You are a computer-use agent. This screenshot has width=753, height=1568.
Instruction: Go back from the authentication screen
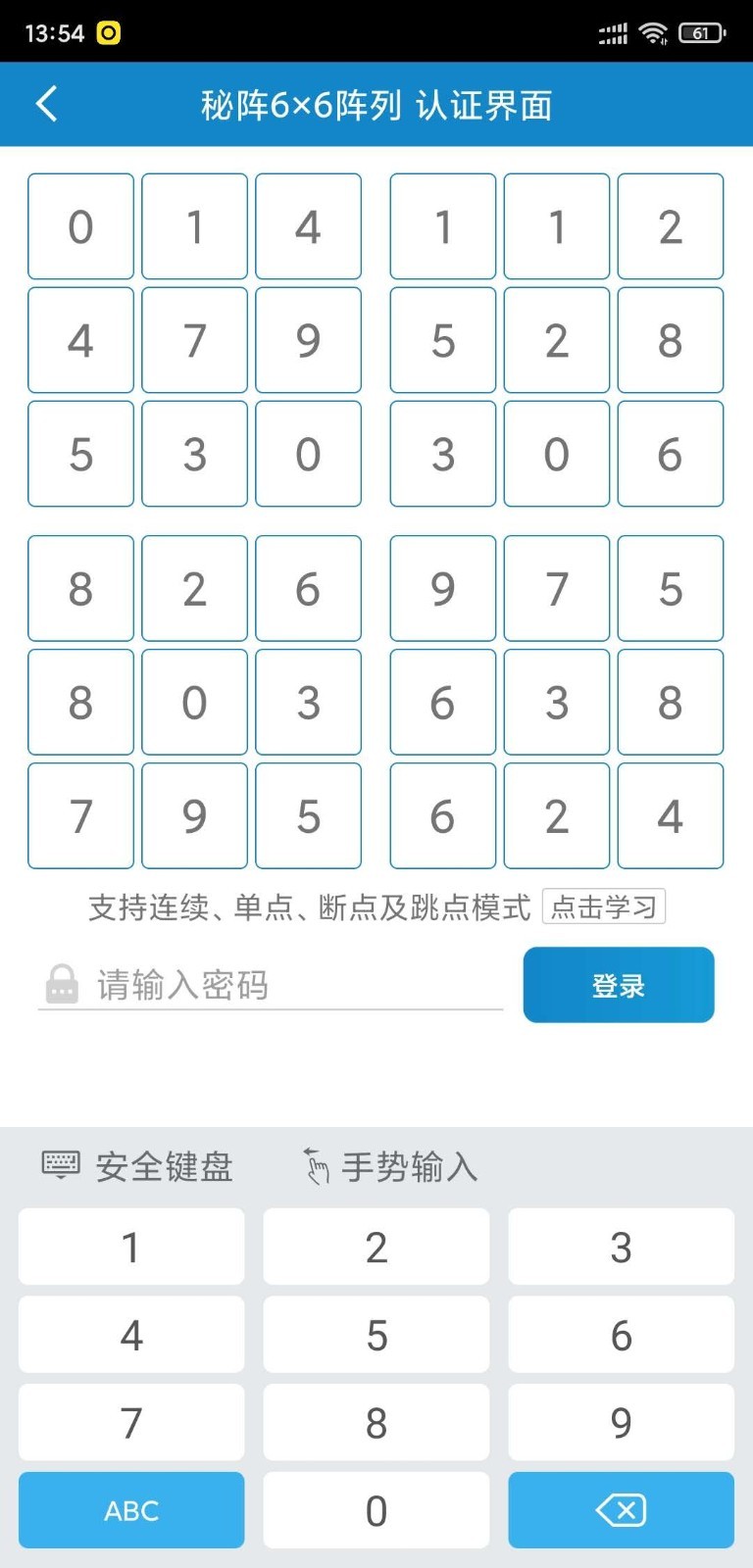click(46, 104)
